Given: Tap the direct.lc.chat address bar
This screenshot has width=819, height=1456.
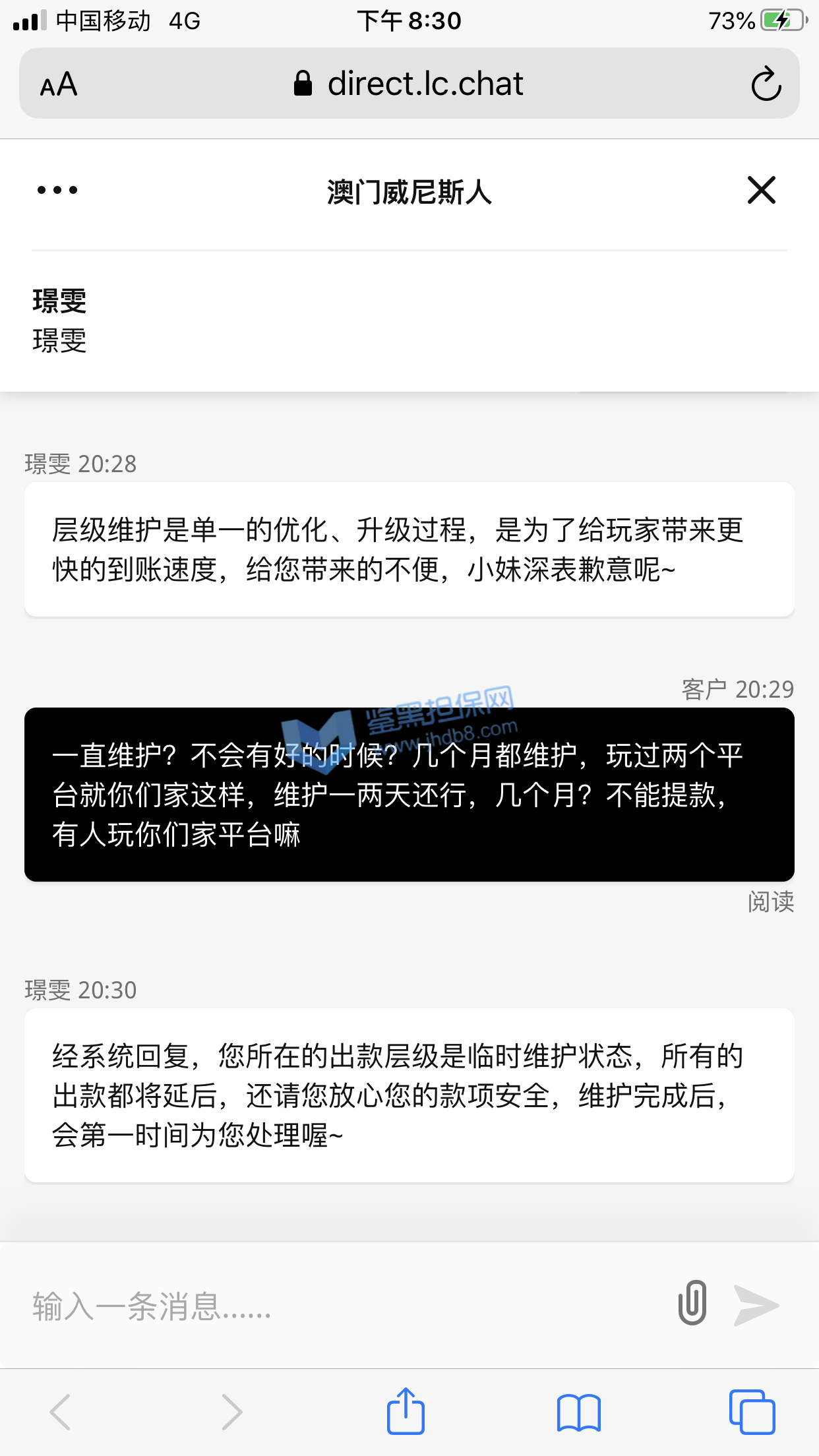Looking at the screenshot, I should tap(409, 84).
